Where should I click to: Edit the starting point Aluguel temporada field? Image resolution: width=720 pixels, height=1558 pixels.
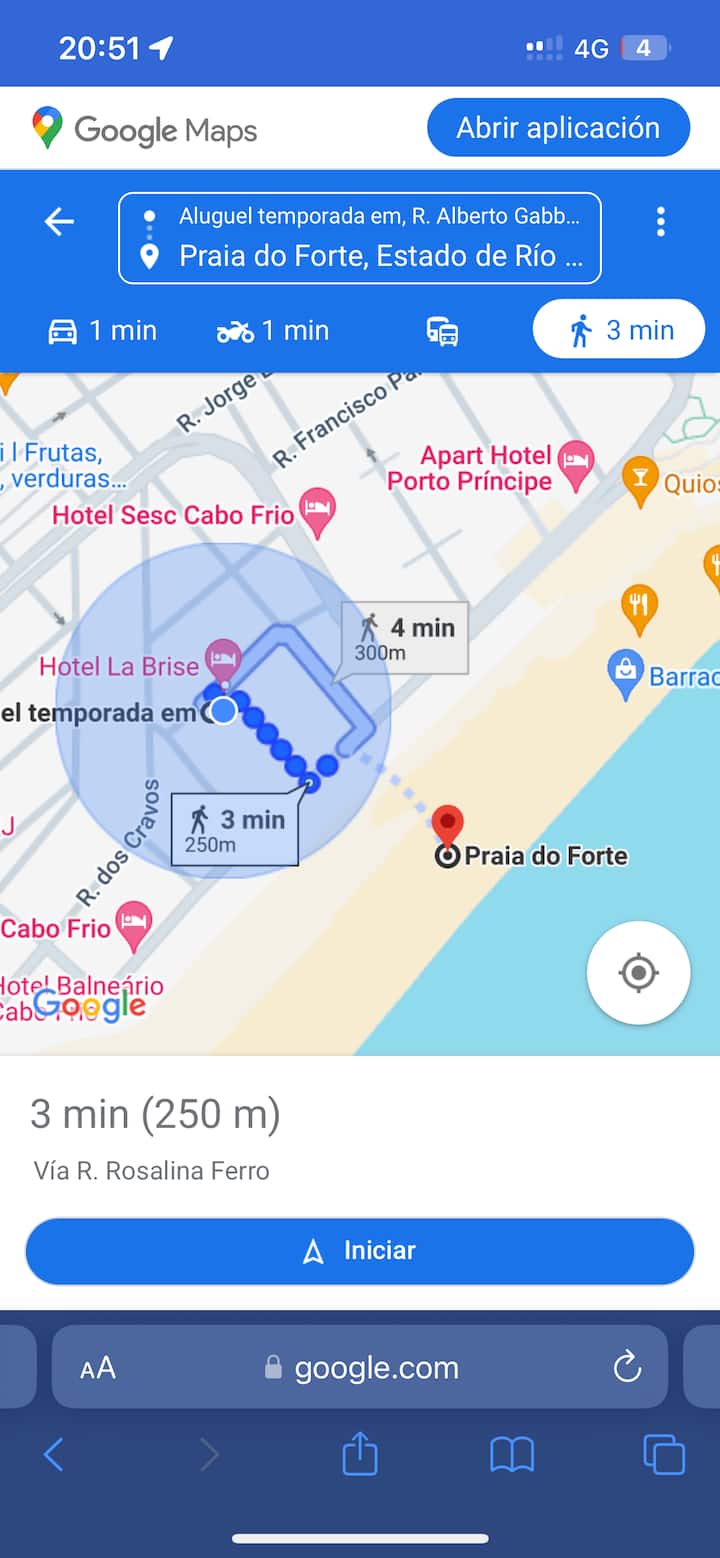pos(378,216)
